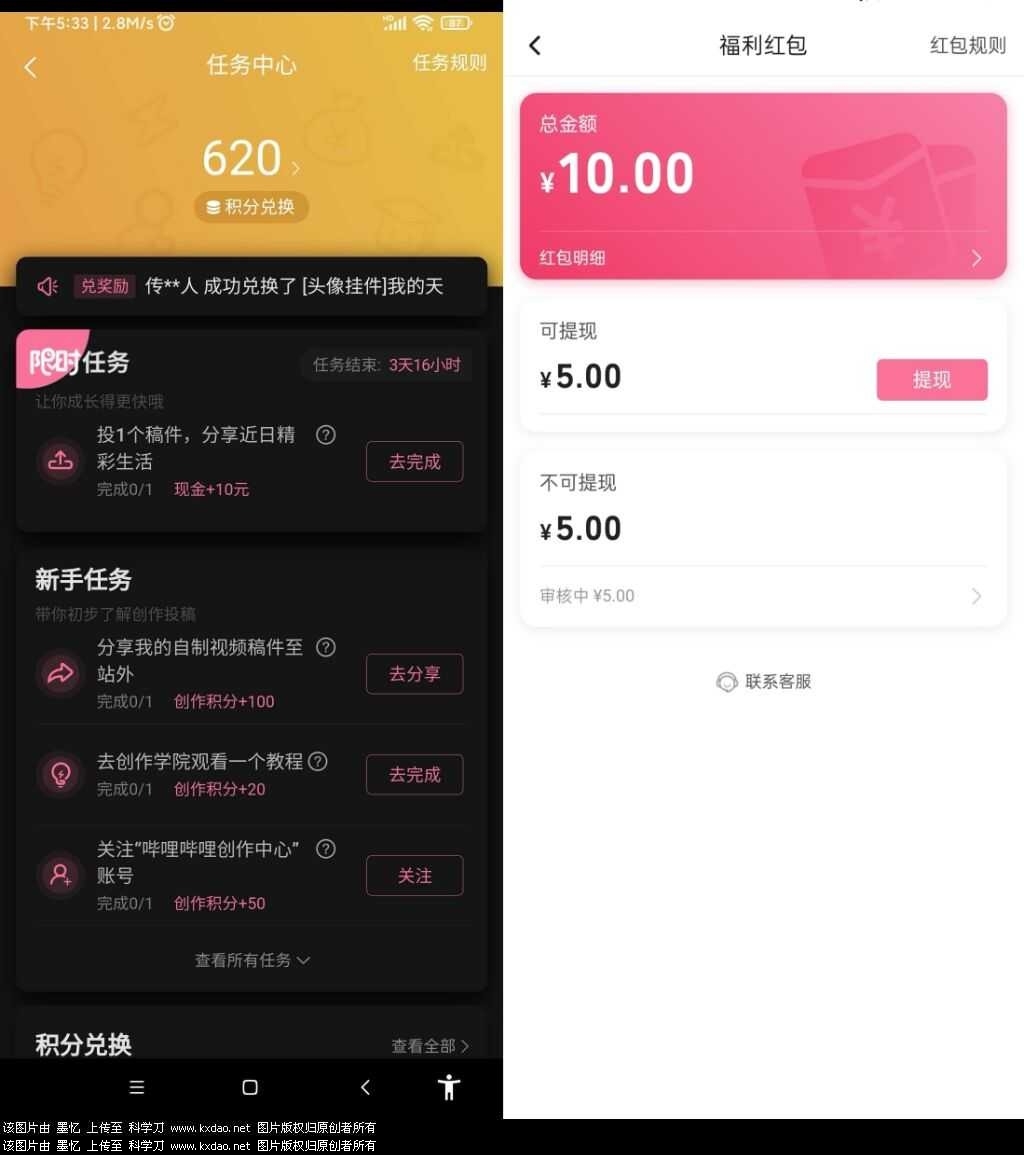Show help for the 投1个稿件 task
Screen dimensions: 1024x1155
tap(325, 435)
